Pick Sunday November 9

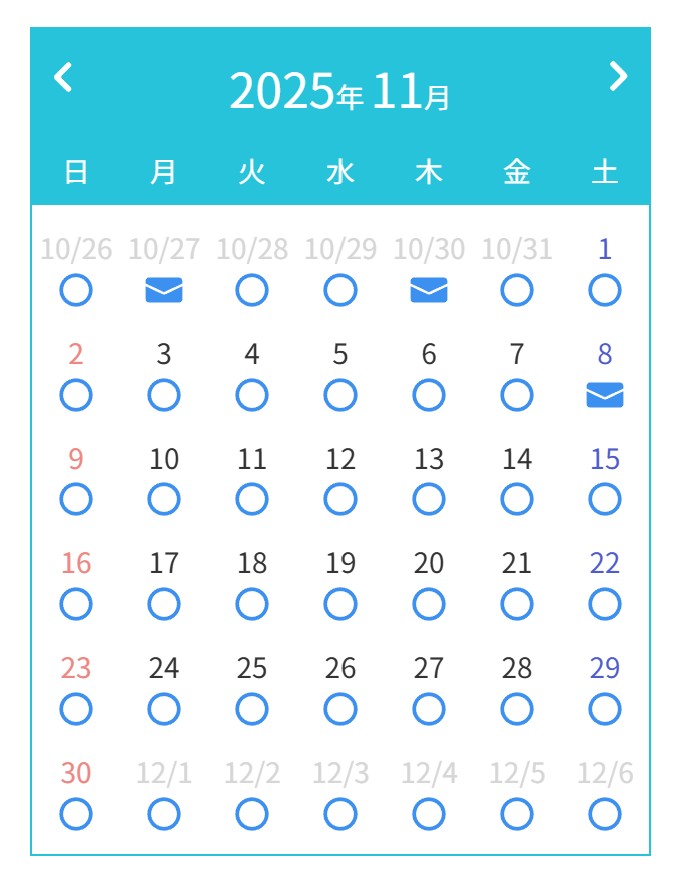click(x=76, y=499)
